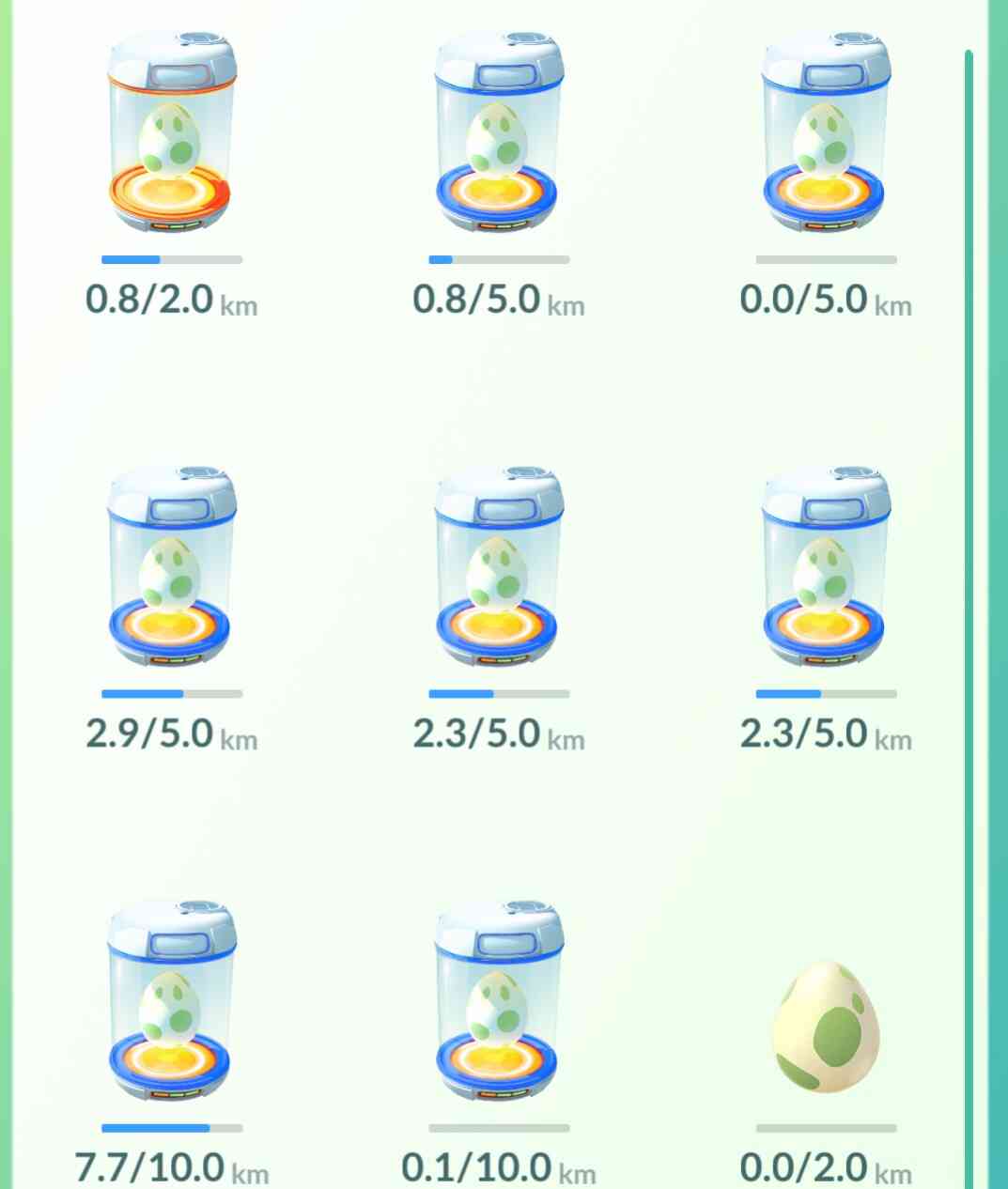This screenshot has width=1008, height=1189.
Task: Click the 0.8/2.0 km progress bar
Action: [173, 257]
